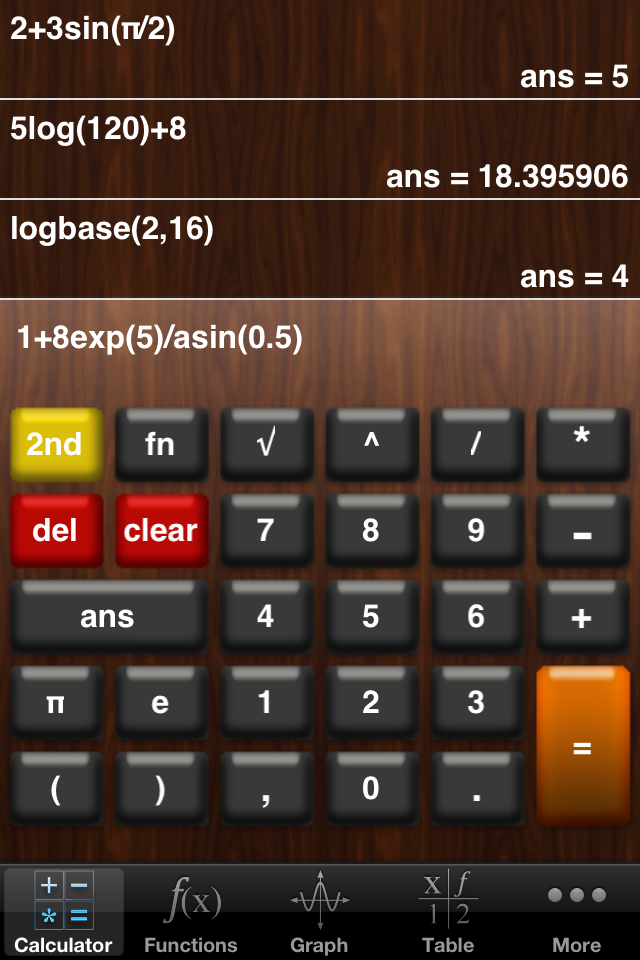Show the More tab
Screen dimensions: 640x960
tap(577, 912)
